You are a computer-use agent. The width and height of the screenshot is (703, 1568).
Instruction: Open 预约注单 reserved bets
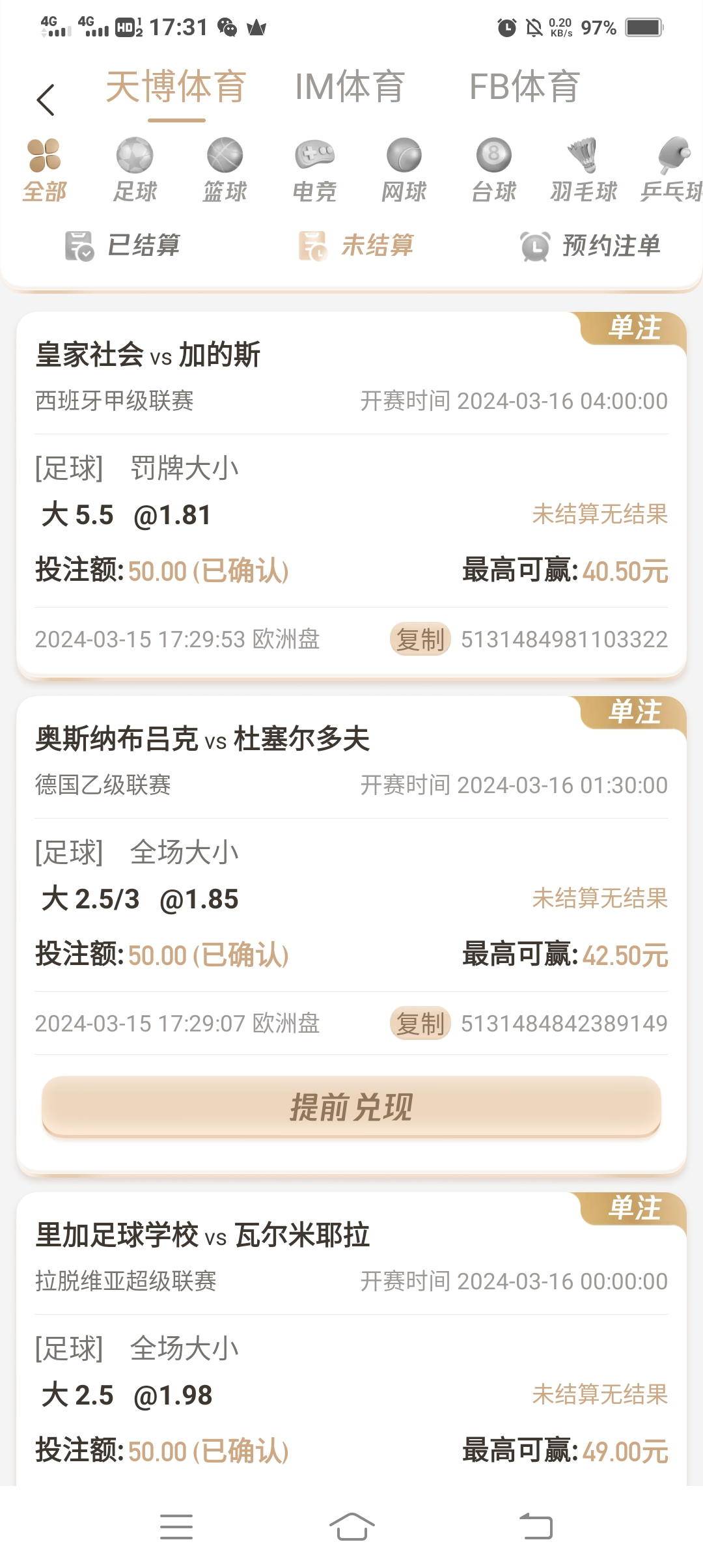click(x=590, y=246)
